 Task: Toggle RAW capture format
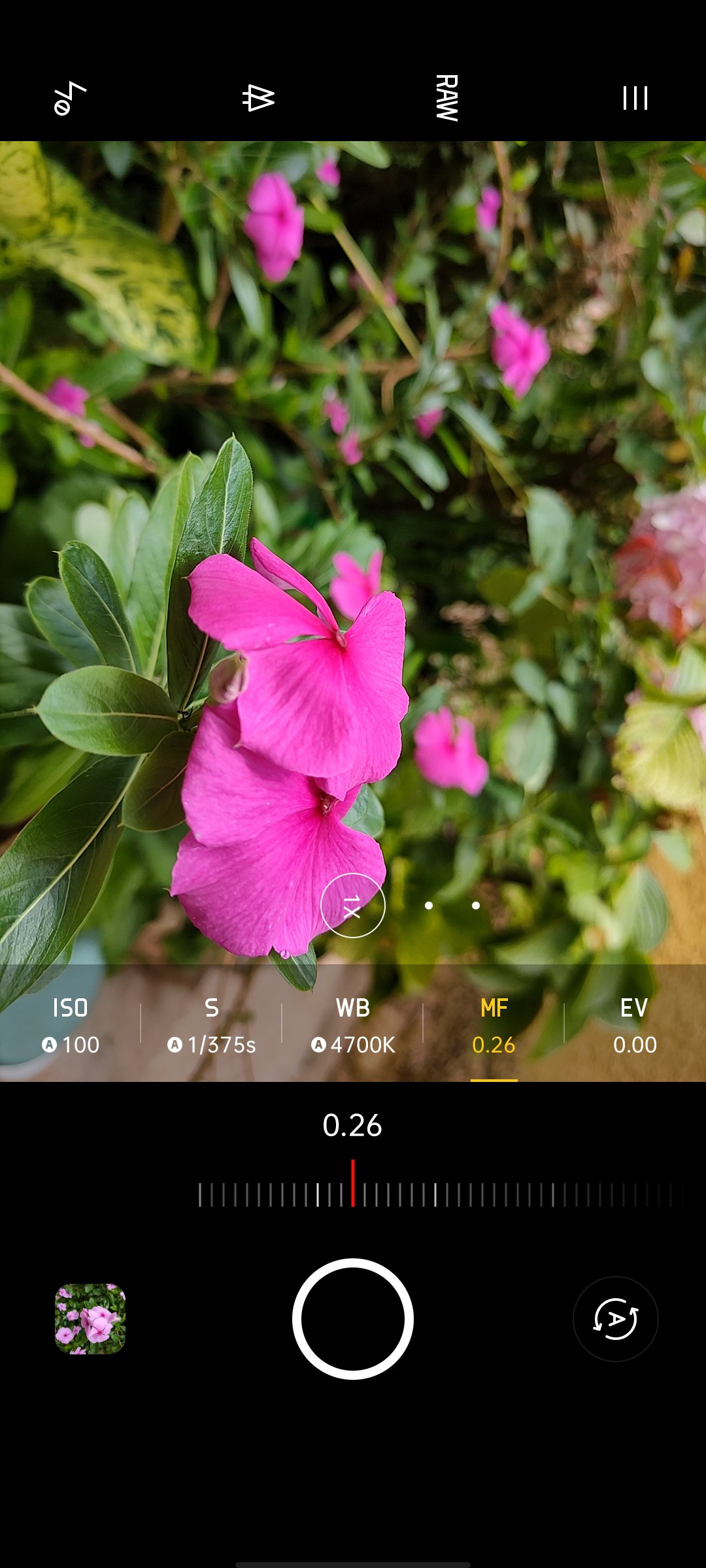coord(446,98)
